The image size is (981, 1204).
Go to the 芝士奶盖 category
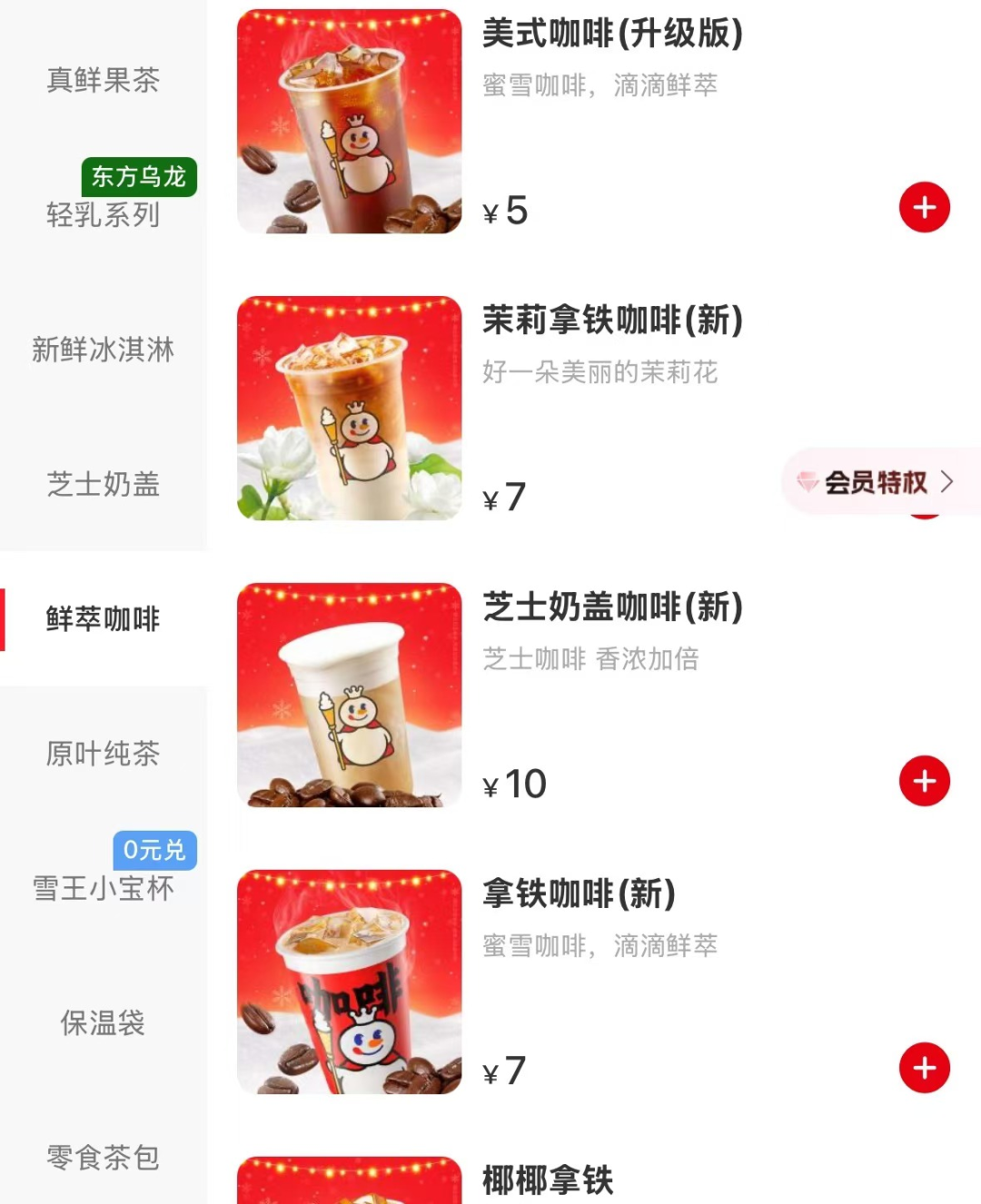103,483
